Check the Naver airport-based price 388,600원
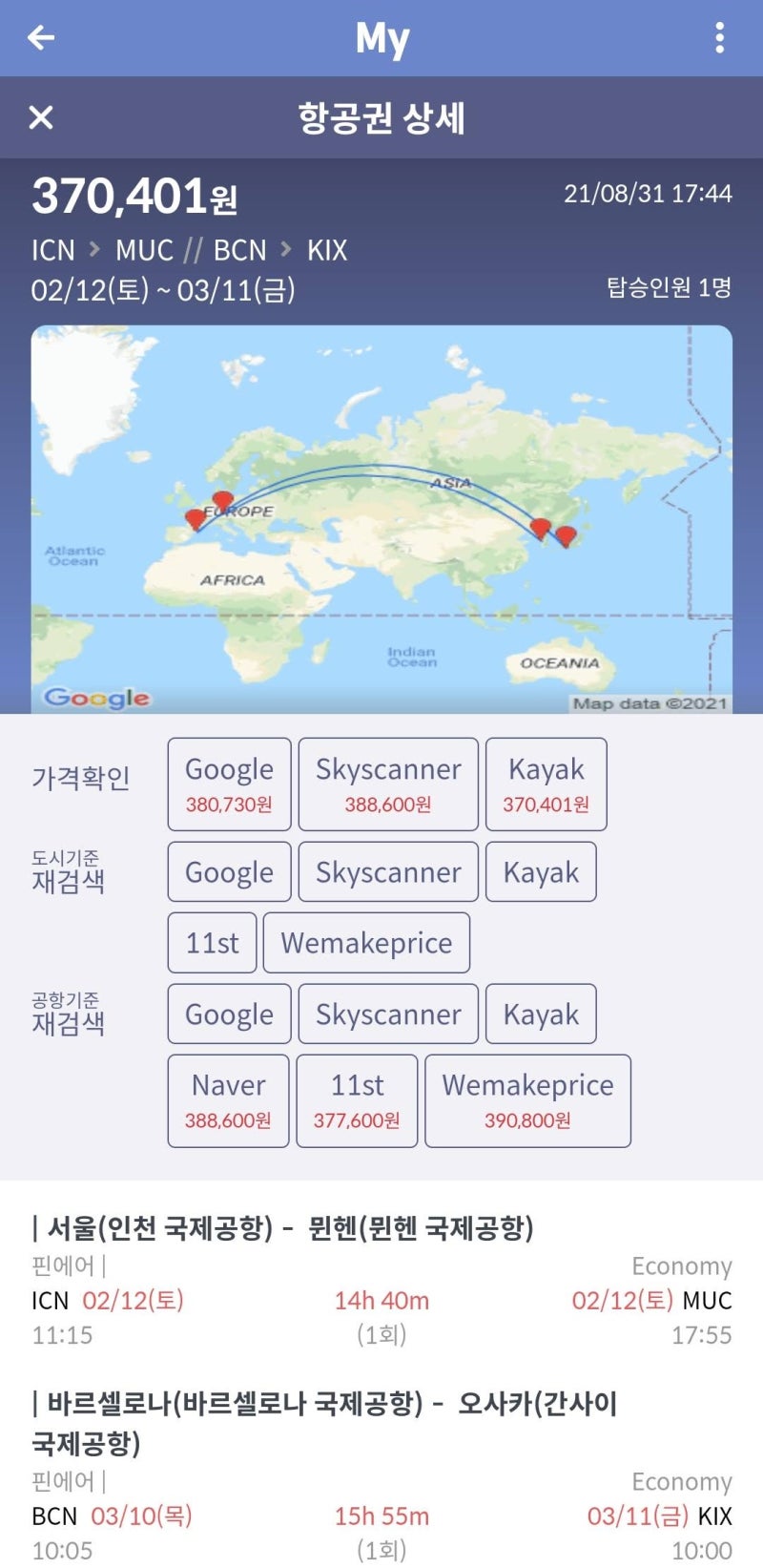Screen dimensions: 763x1568 pos(228,1099)
